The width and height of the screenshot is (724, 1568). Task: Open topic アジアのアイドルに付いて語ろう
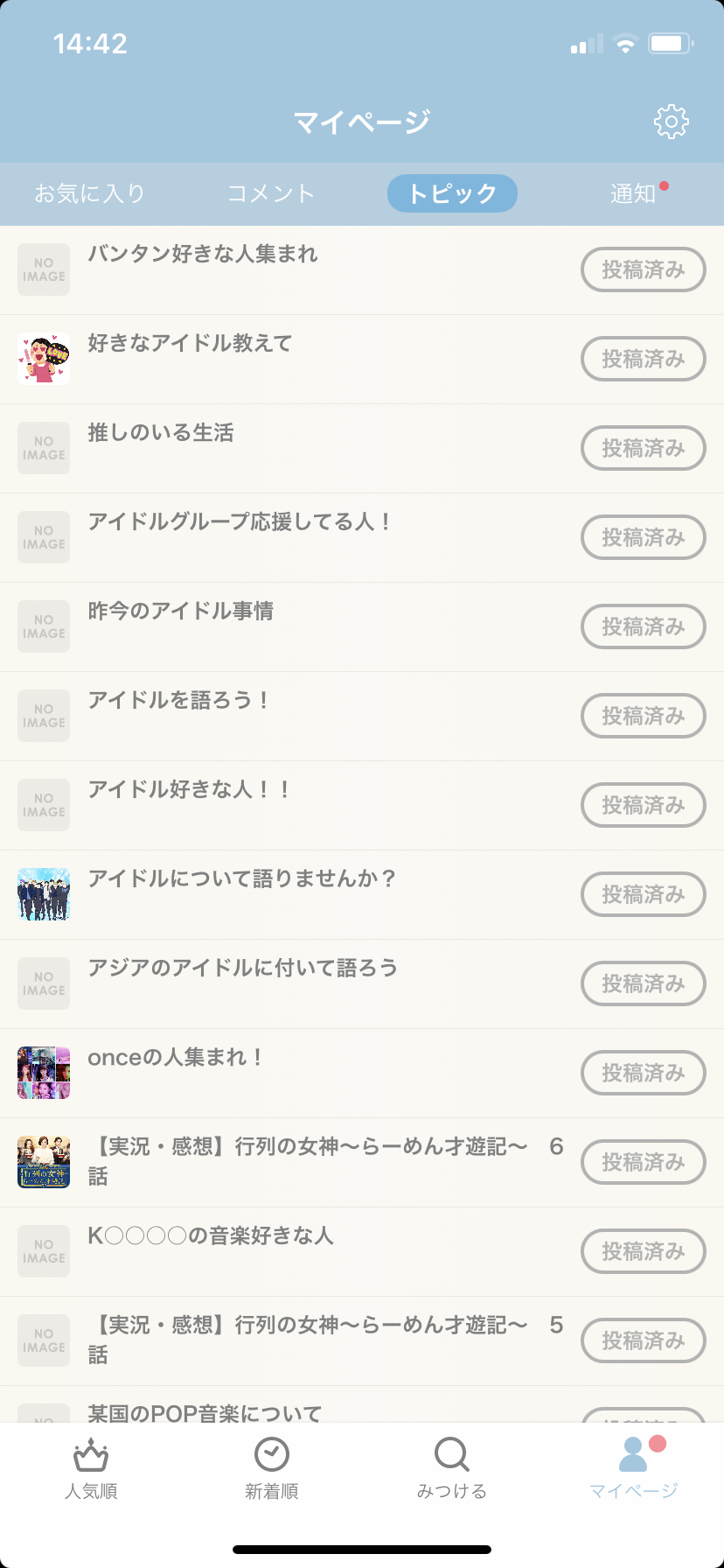click(362, 984)
